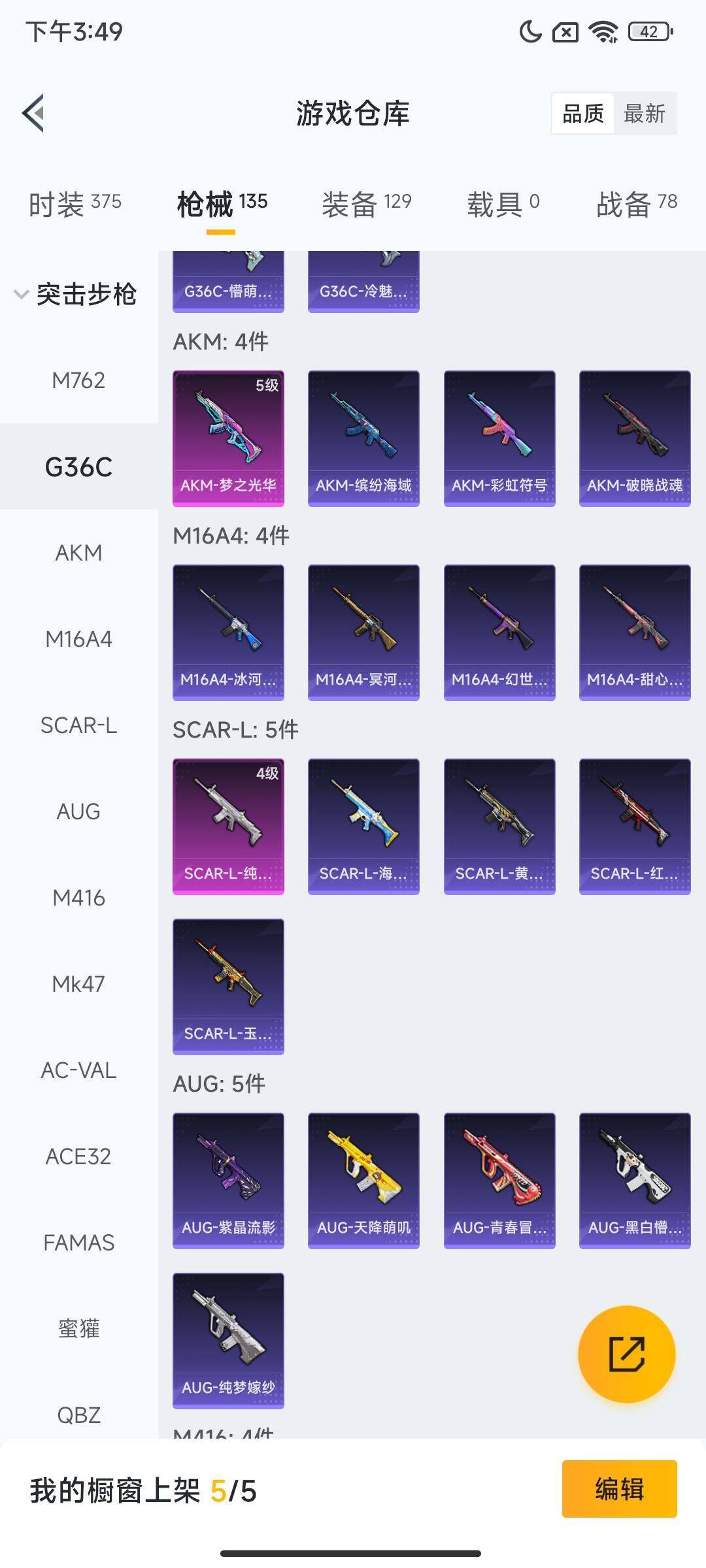Sort by 品质 (quality)
The image size is (706, 1568).
coord(582,114)
